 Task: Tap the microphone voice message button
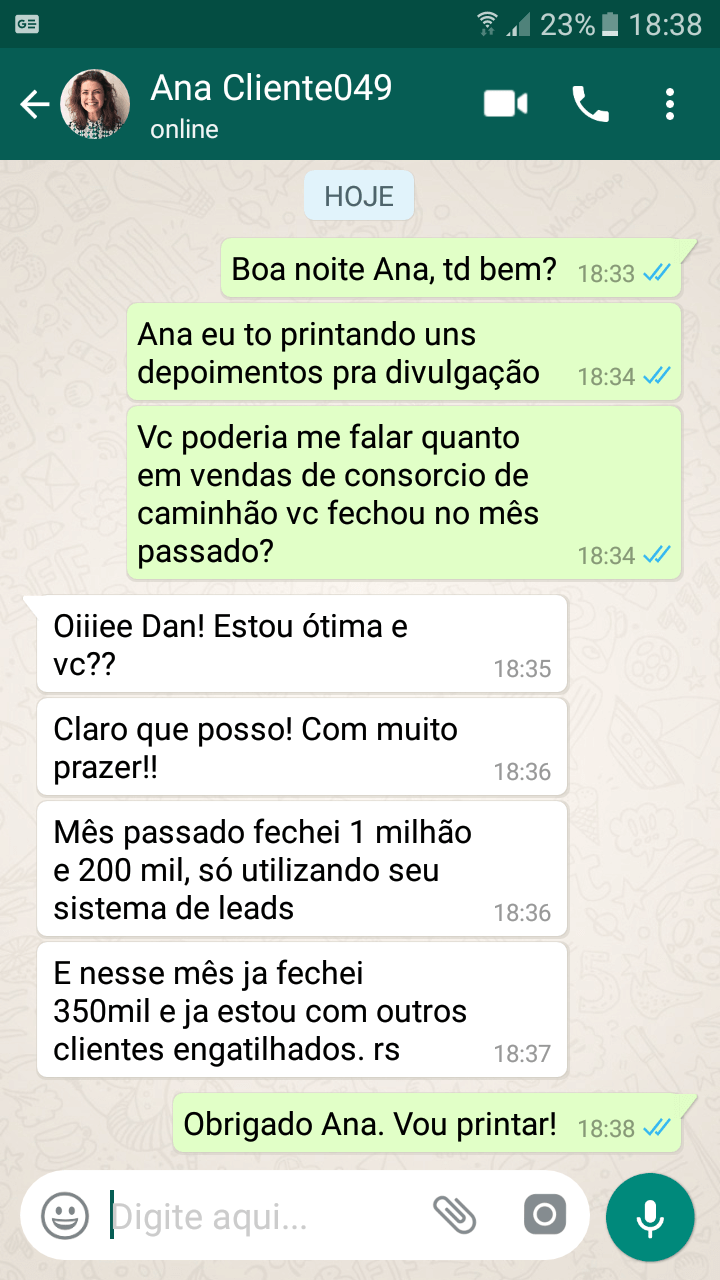pos(650,1216)
